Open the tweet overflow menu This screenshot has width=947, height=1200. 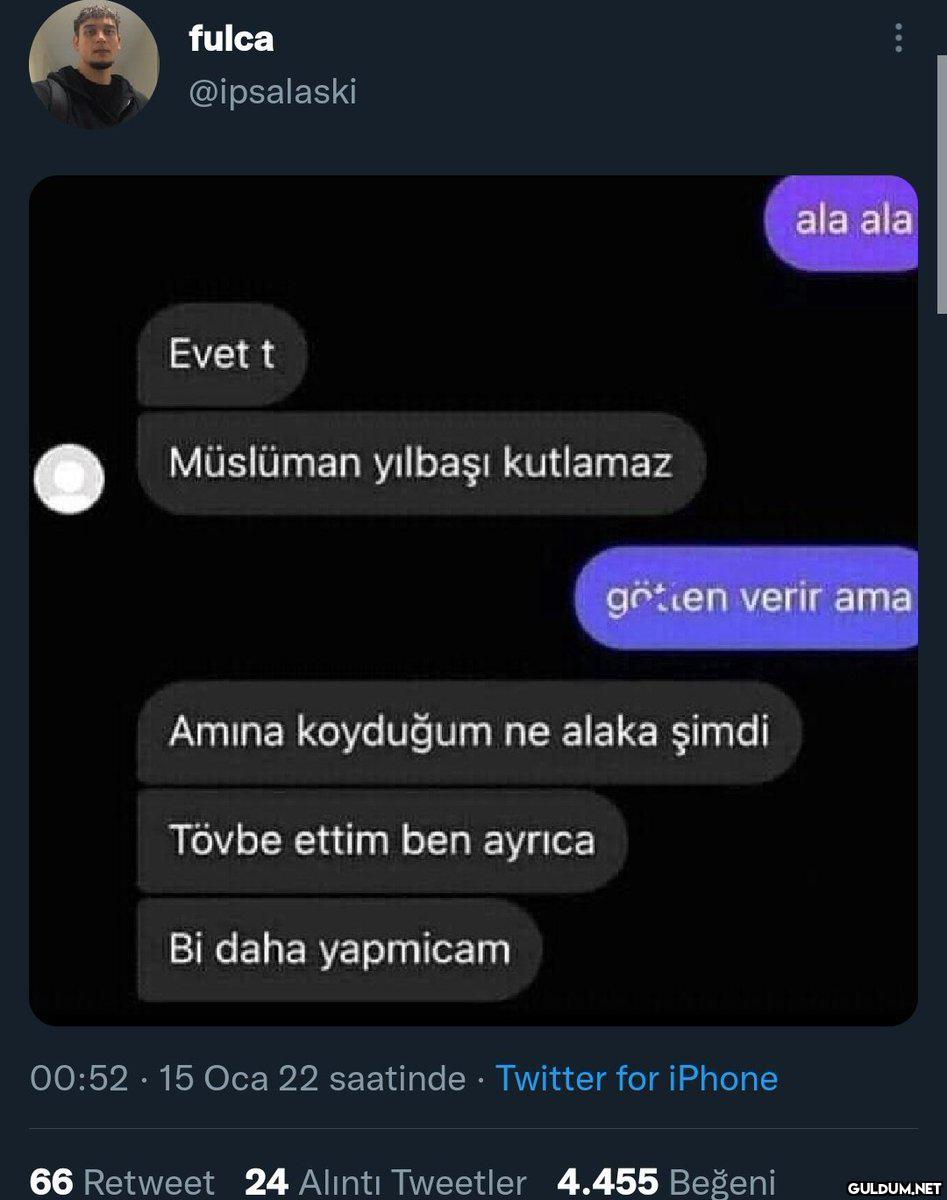click(898, 39)
